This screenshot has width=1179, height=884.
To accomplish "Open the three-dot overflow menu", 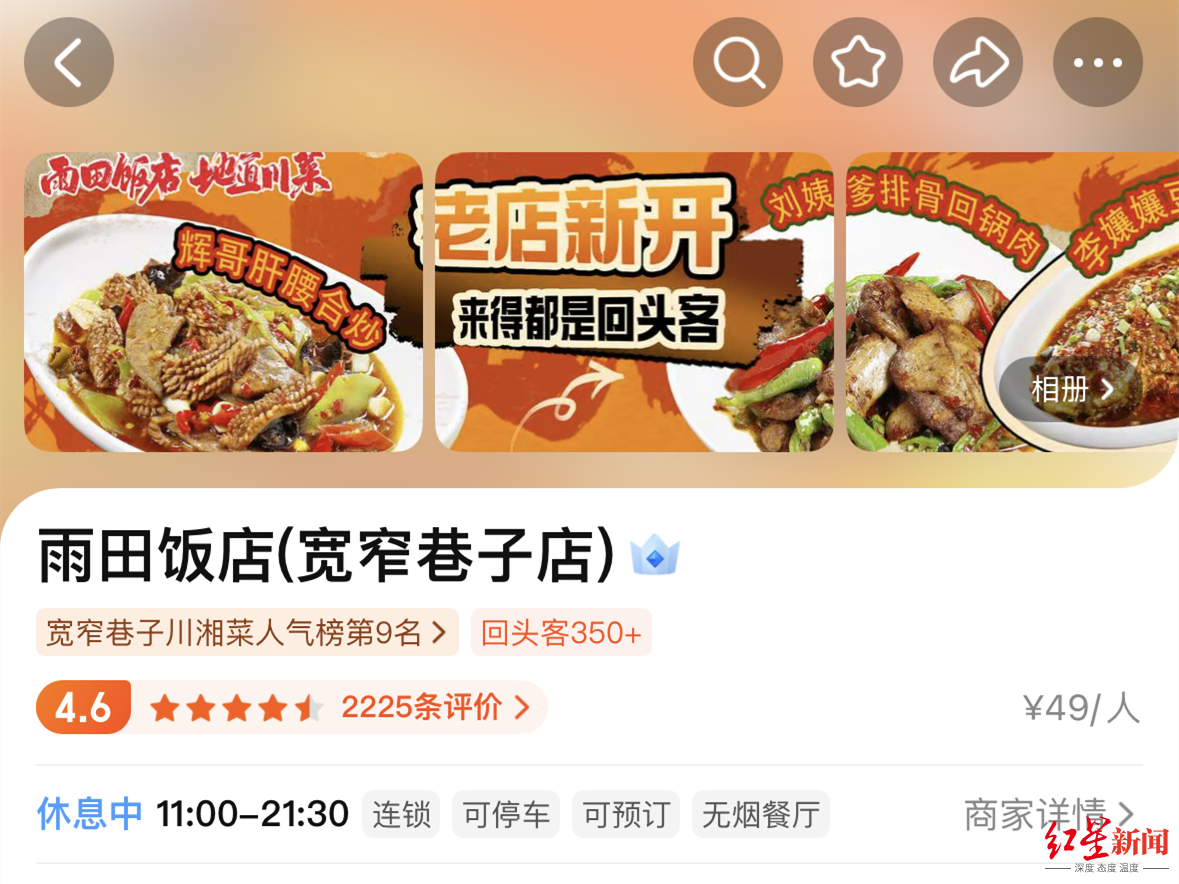I will pyautogui.click(x=1097, y=63).
